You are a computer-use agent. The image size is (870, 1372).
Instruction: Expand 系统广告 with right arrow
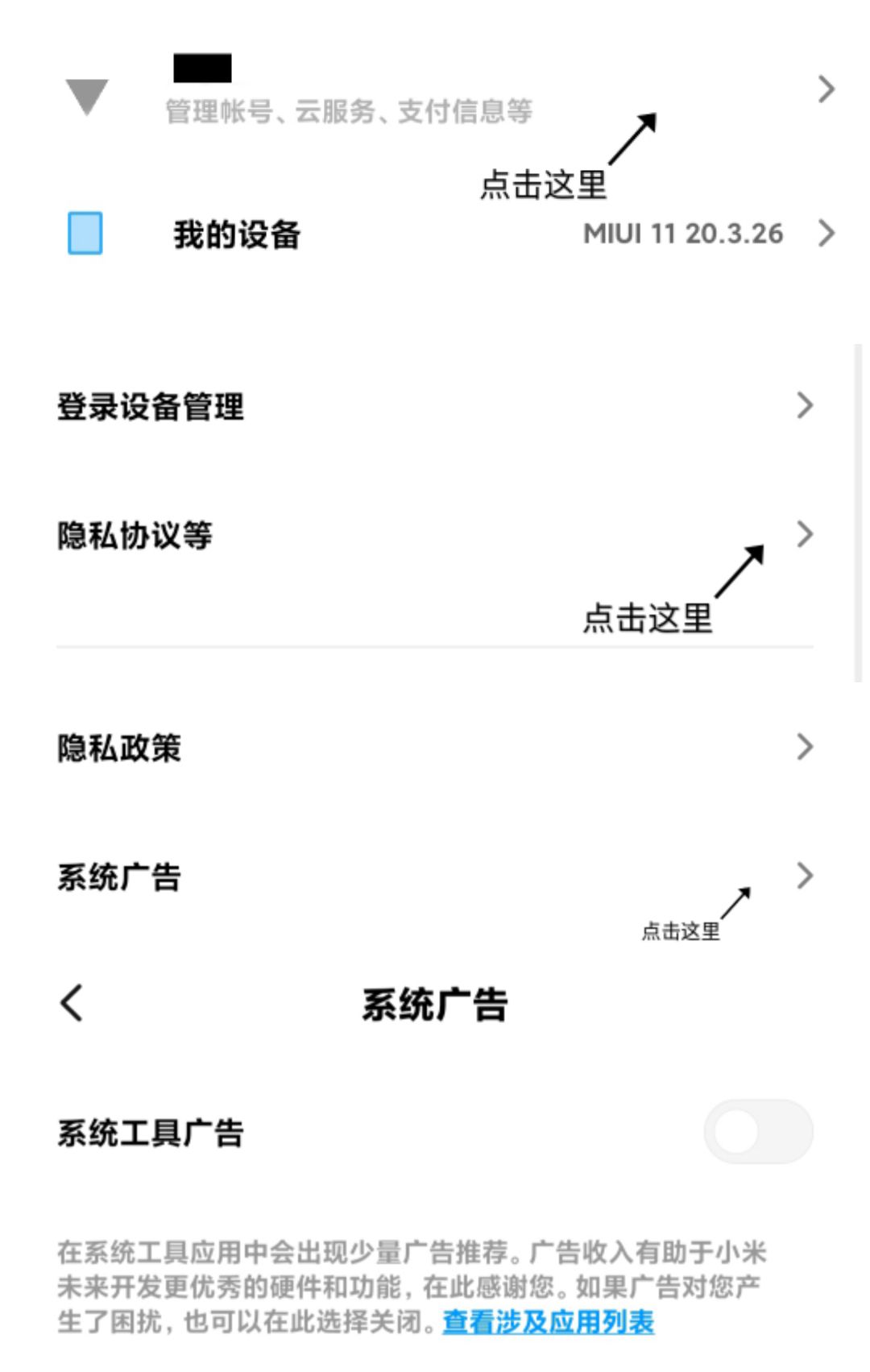pos(804,877)
